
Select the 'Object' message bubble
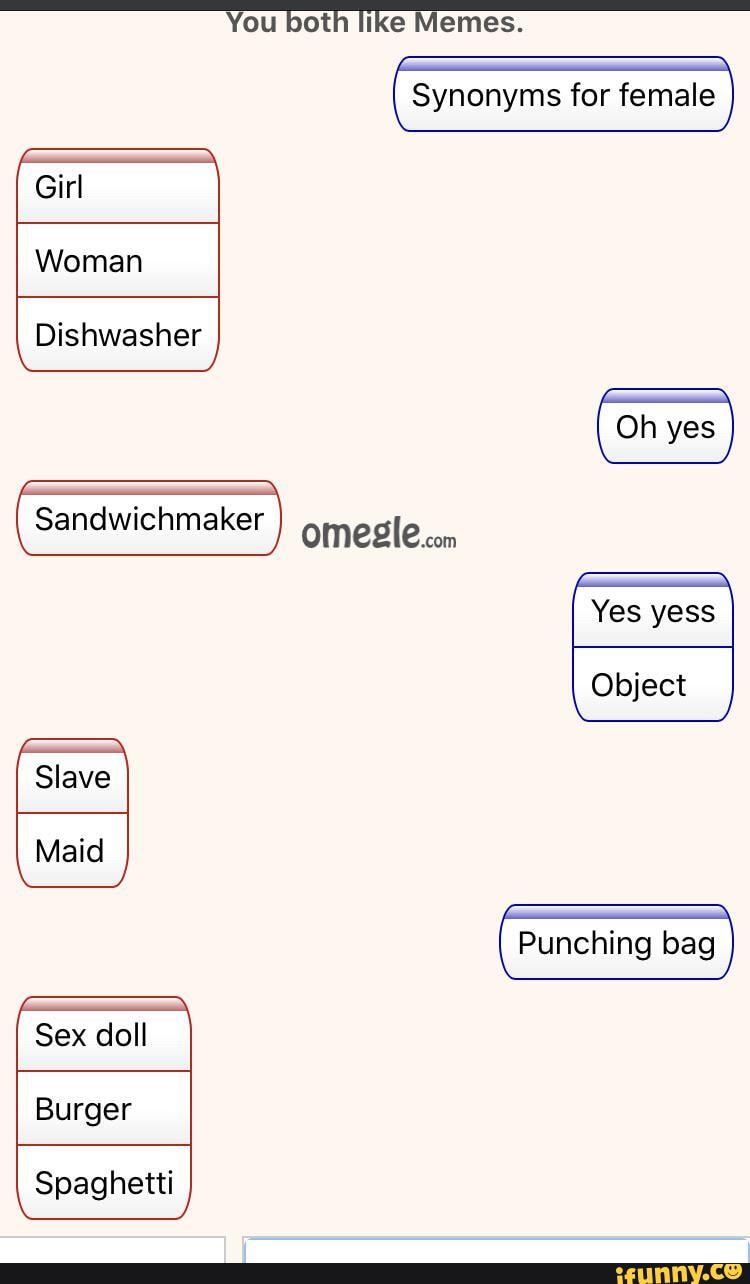[x=652, y=685]
